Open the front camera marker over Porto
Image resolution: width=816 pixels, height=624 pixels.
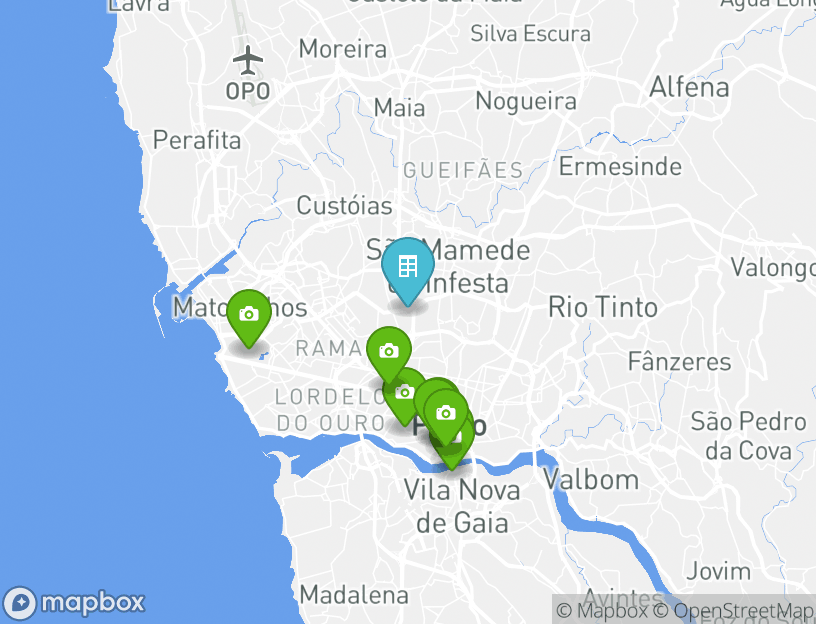click(x=446, y=412)
